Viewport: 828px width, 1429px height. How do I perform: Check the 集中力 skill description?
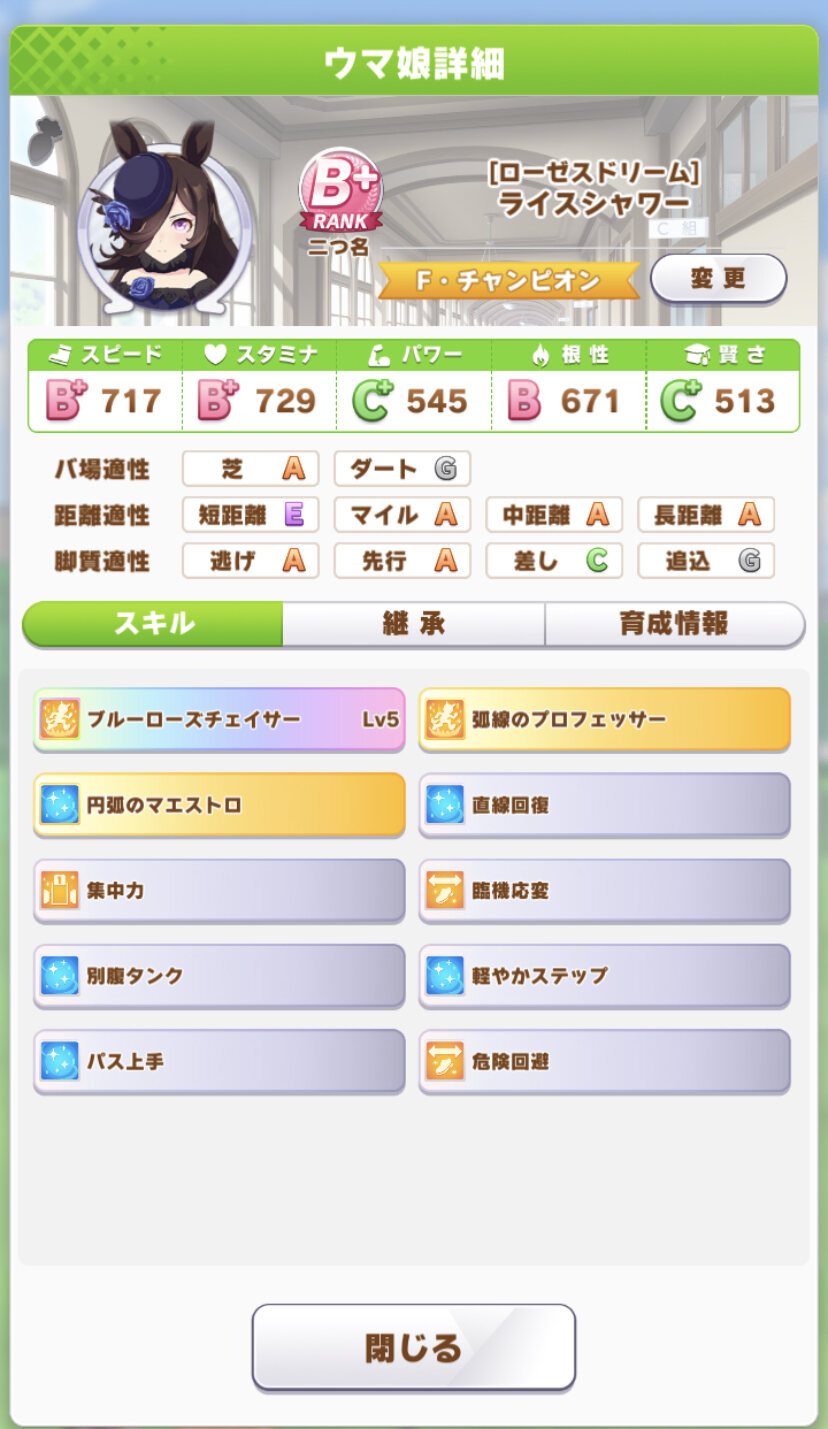coord(219,890)
